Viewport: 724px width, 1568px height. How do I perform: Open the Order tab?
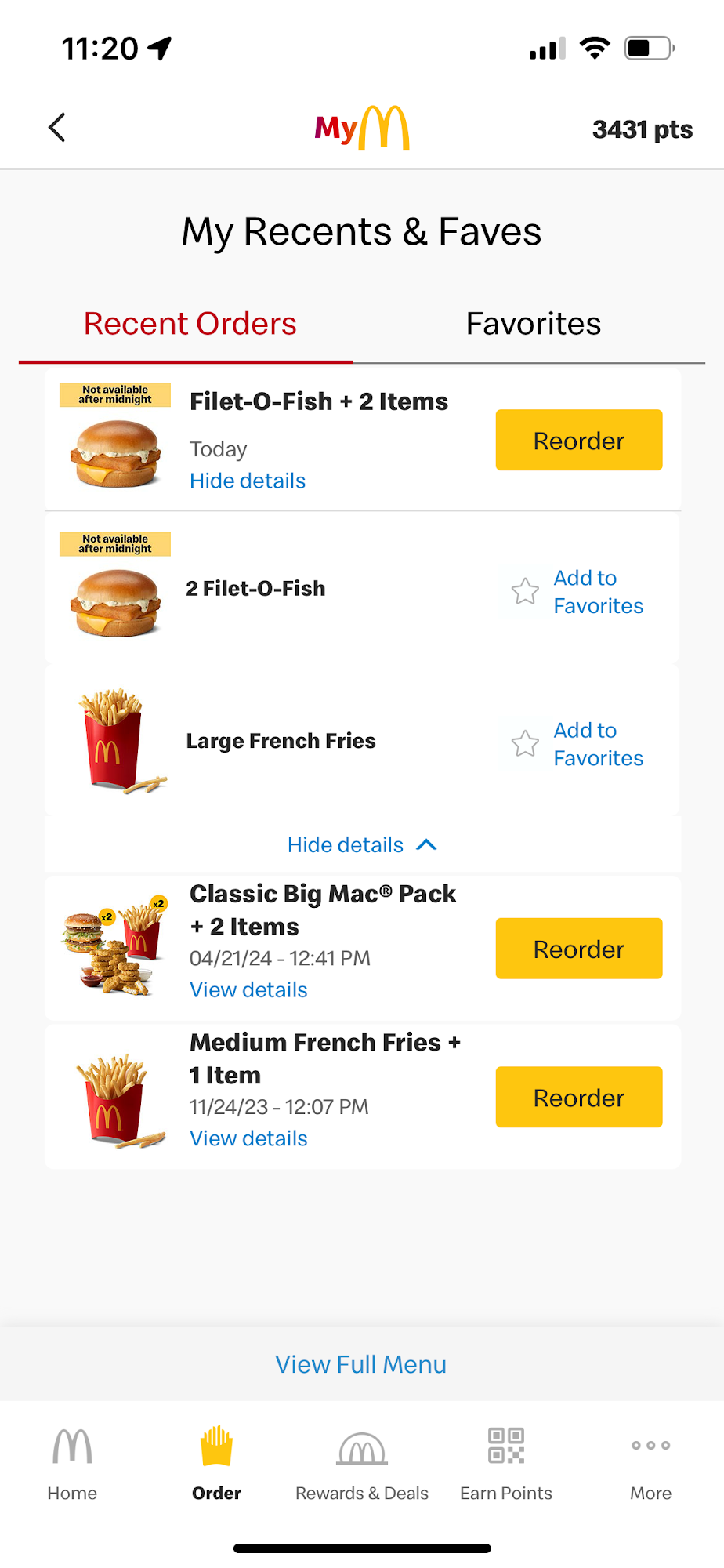click(x=216, y=1463)
